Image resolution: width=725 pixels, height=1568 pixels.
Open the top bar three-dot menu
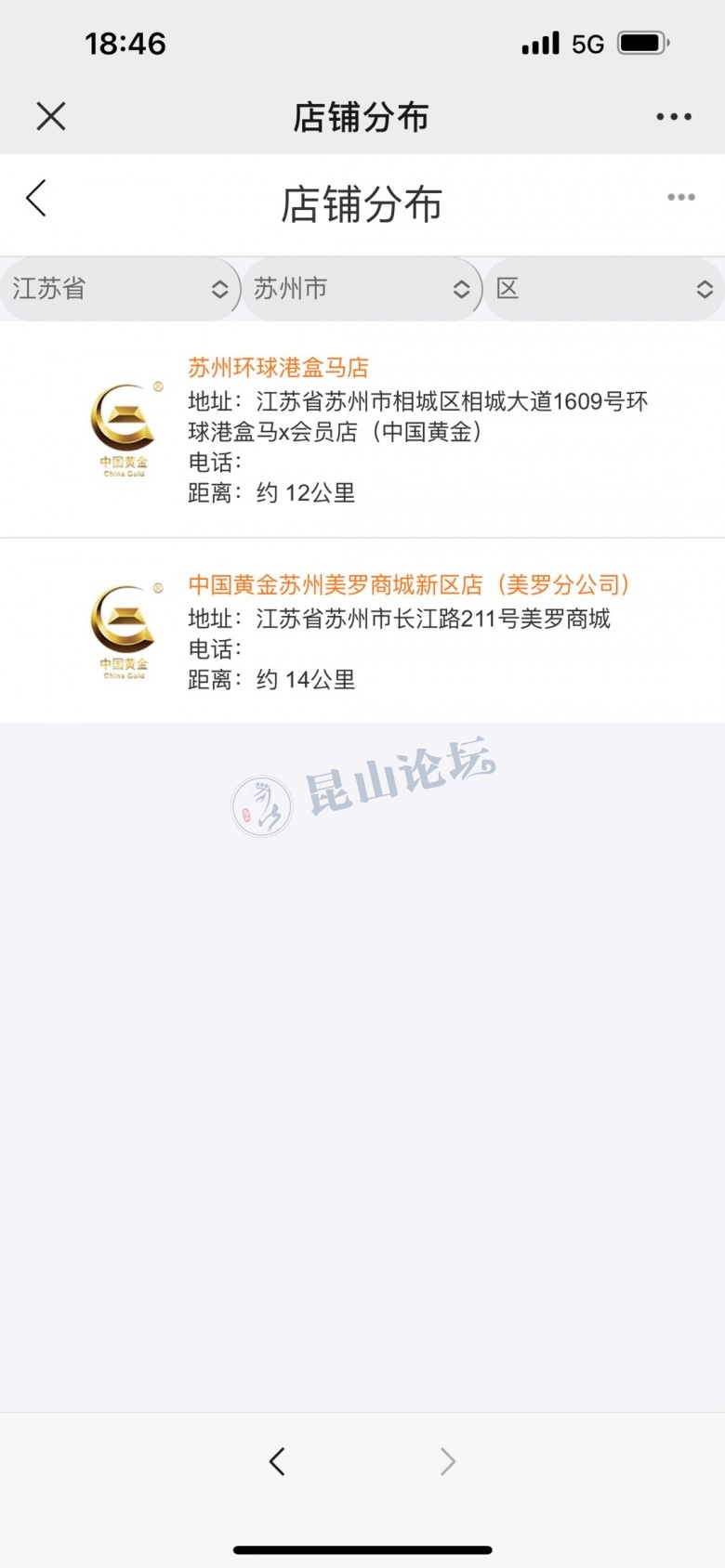(673, 117)
